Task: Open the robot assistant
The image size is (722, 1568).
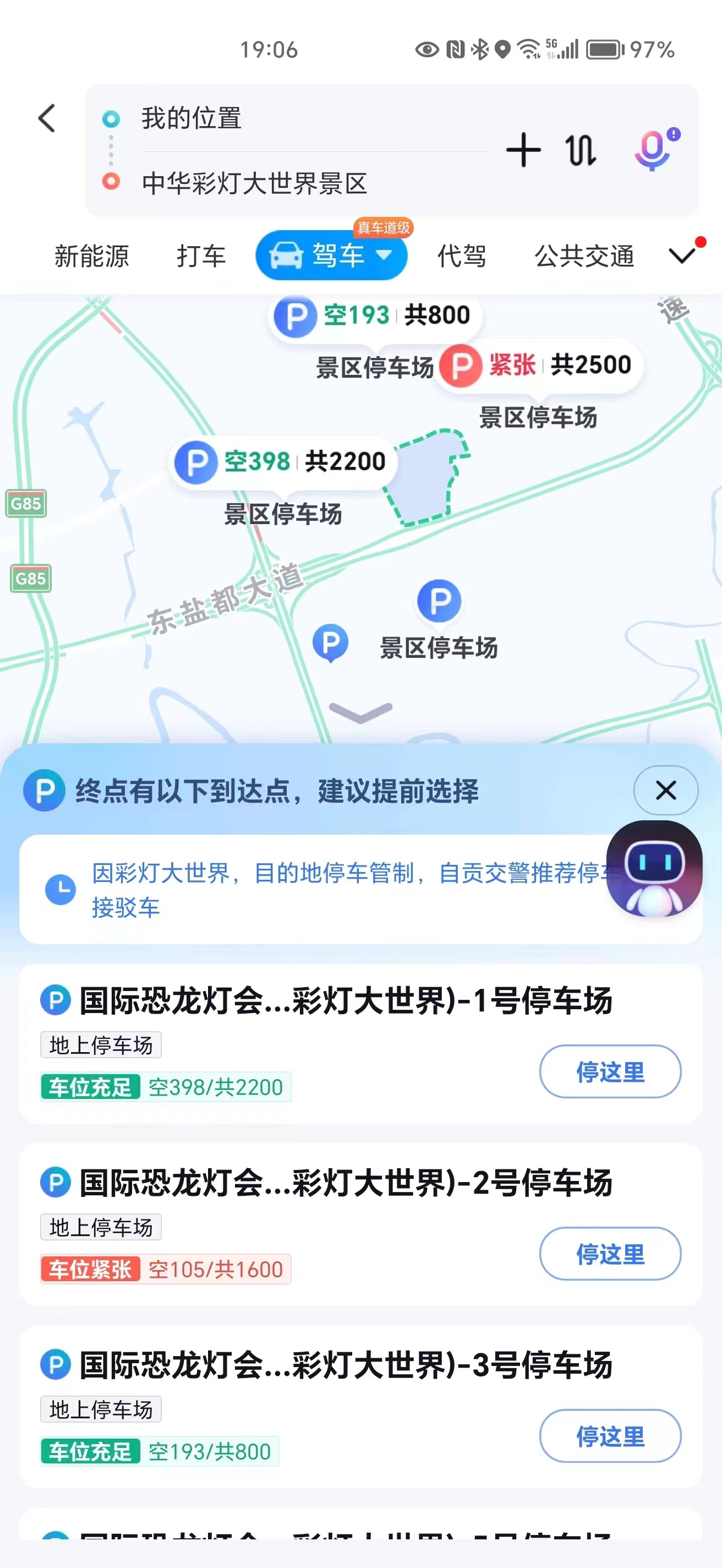Action: click(654, 868)
